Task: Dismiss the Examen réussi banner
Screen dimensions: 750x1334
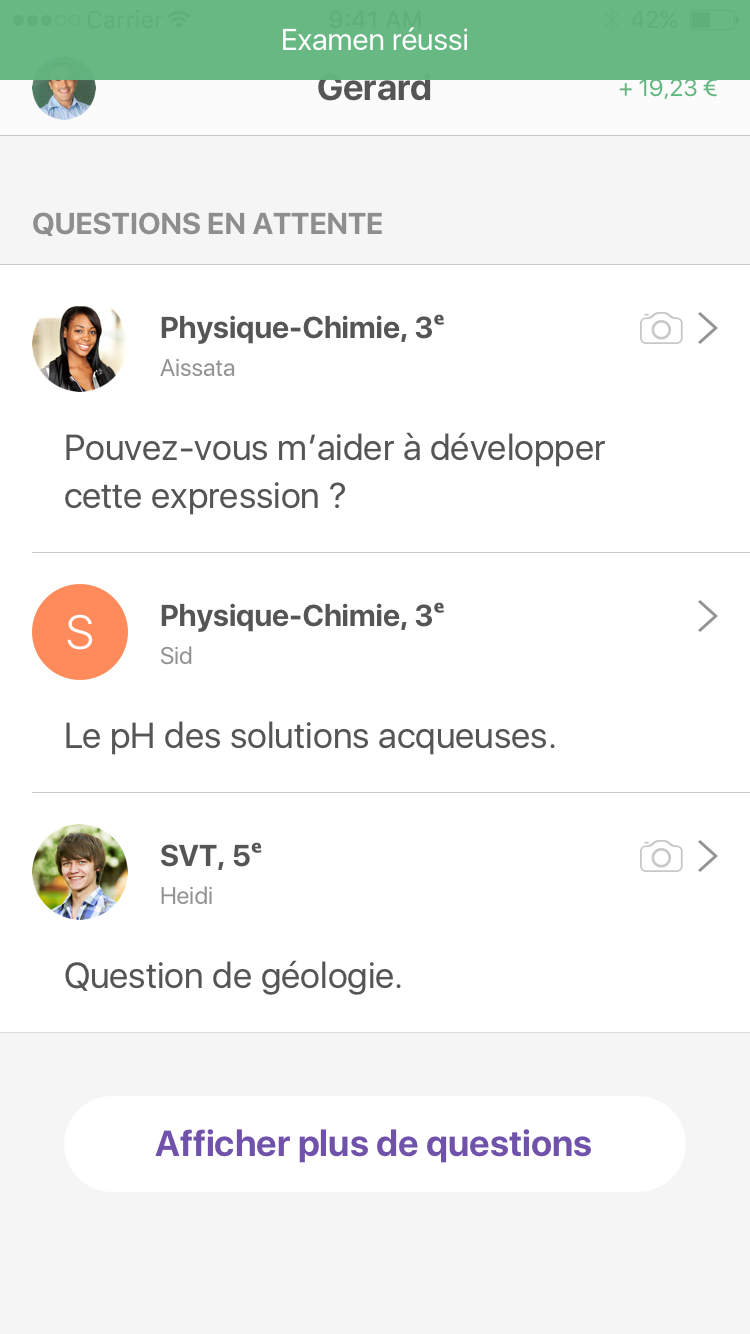Action: [374, 40]
